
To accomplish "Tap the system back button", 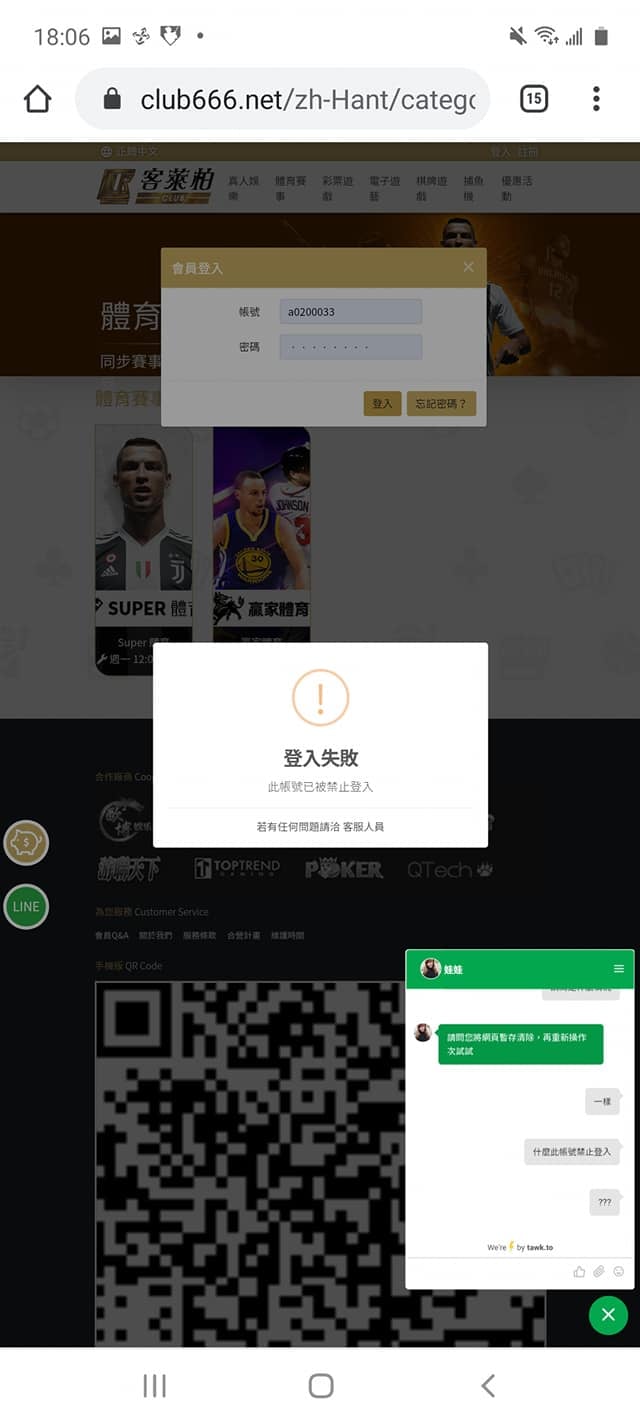I will 487,1385.
